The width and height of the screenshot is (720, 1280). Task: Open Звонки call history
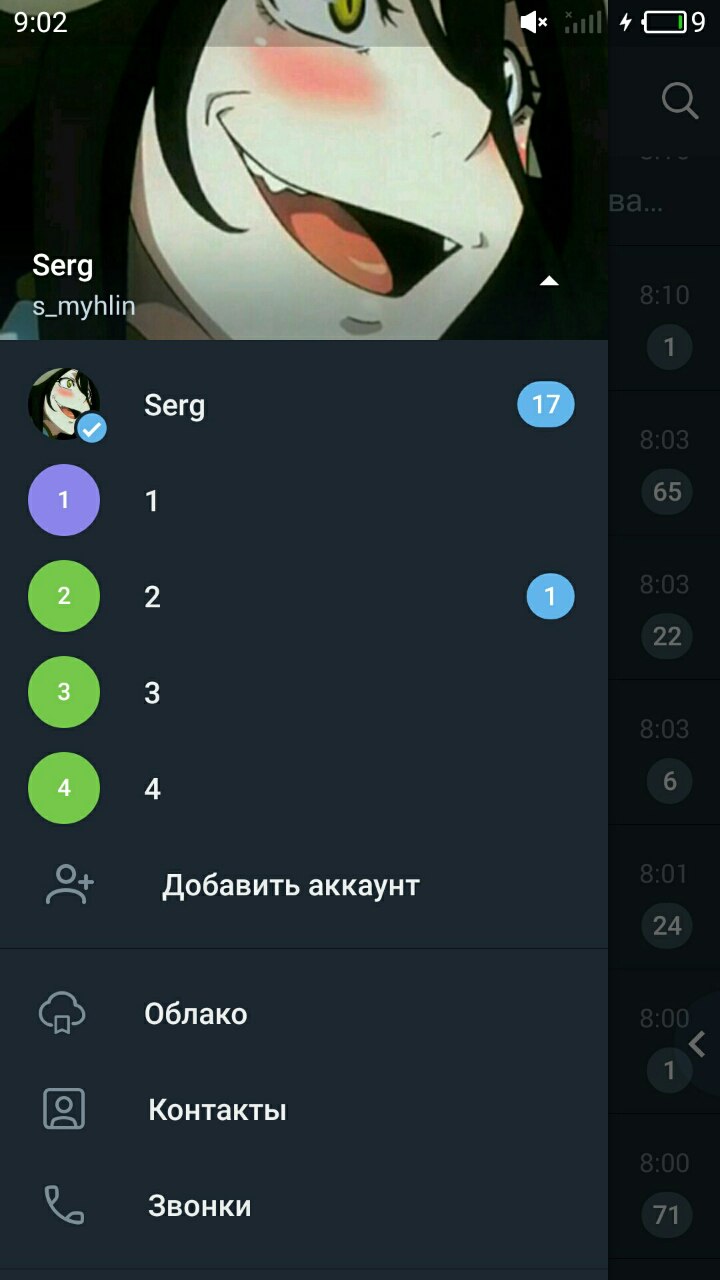click(199, 1206)
